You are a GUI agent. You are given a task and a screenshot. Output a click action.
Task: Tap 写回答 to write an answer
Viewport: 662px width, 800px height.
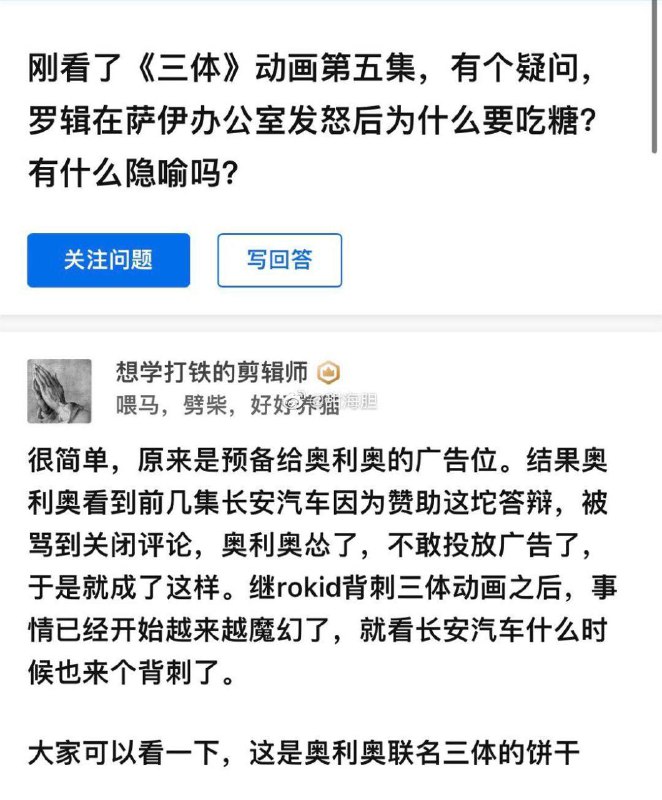click(279, 260)
